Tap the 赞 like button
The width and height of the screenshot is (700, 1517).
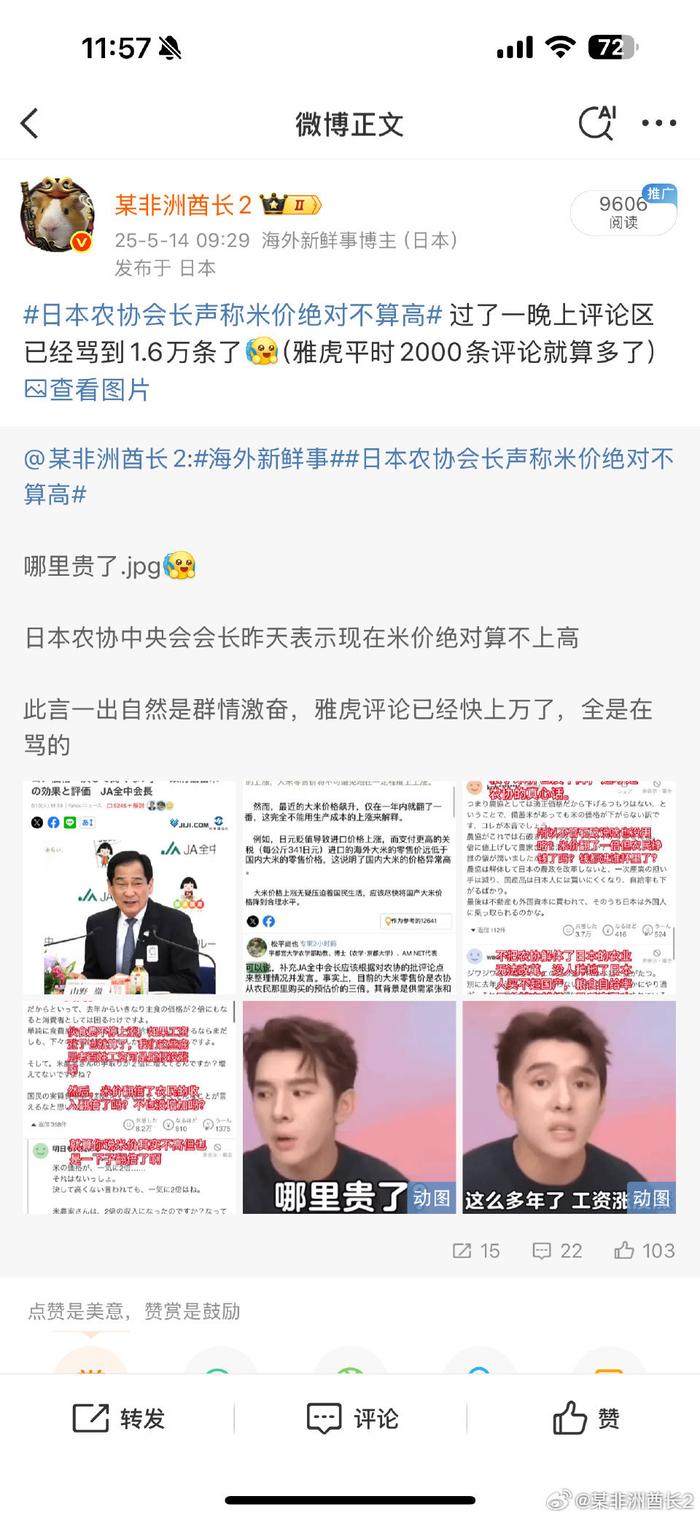[585, 1418]
